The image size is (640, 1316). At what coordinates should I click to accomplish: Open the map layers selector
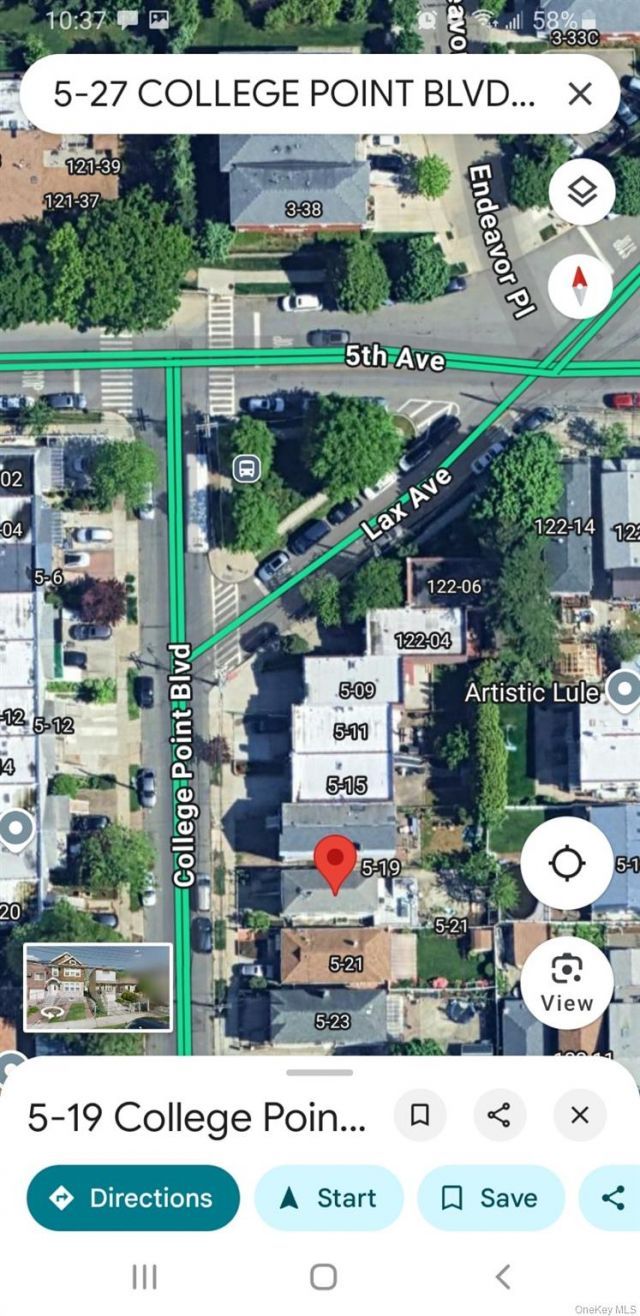coord(582,190)
